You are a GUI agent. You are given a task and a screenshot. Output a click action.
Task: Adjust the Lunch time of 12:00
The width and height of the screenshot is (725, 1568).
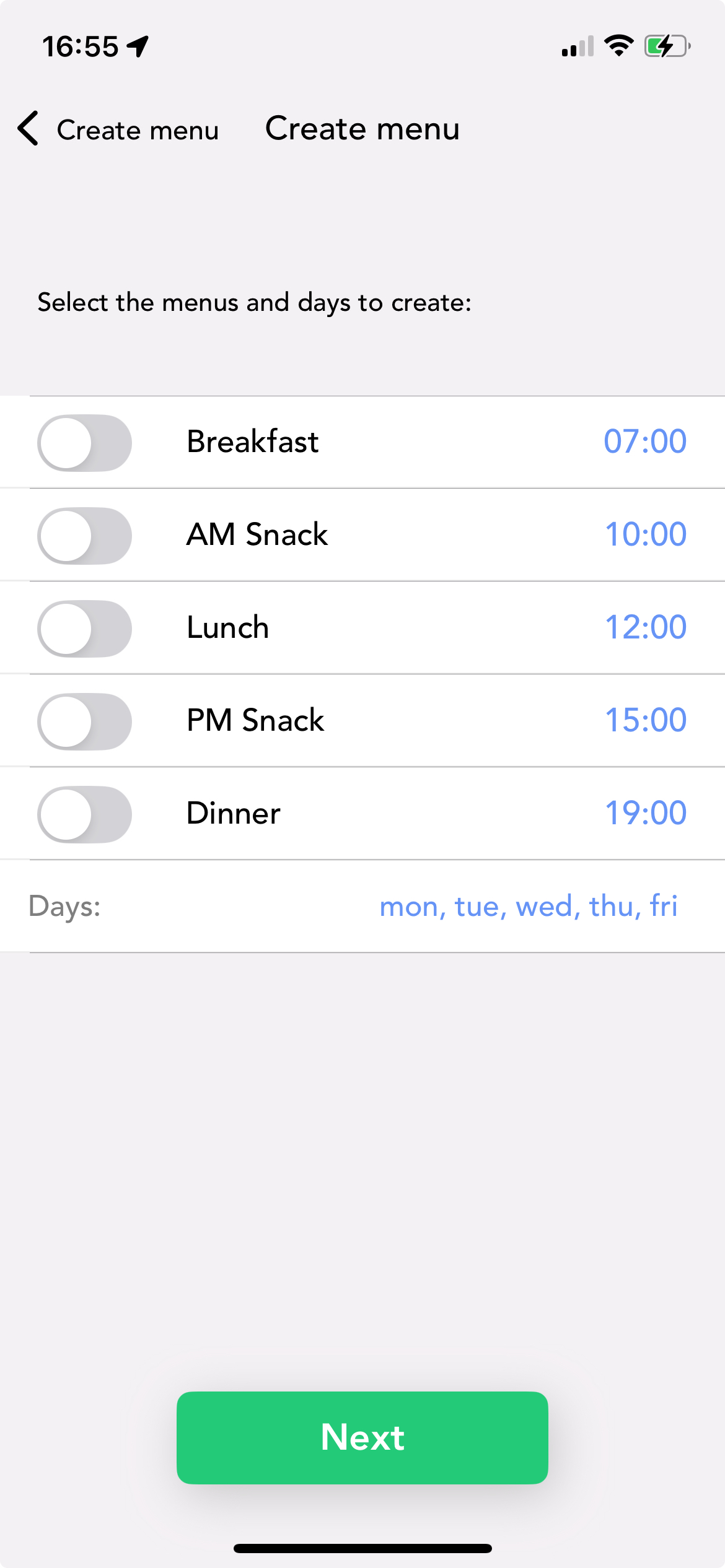click(x=644, y=627)
